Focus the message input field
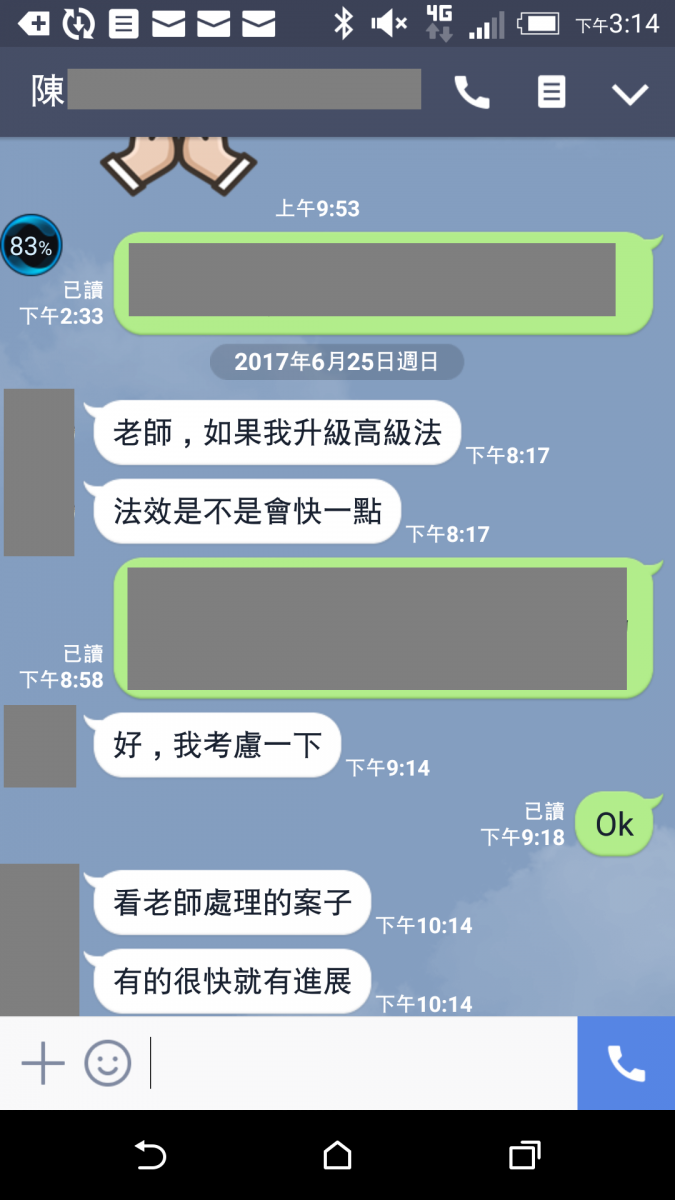This screenshot has height=1200, width=675. tap(360, 1063)
